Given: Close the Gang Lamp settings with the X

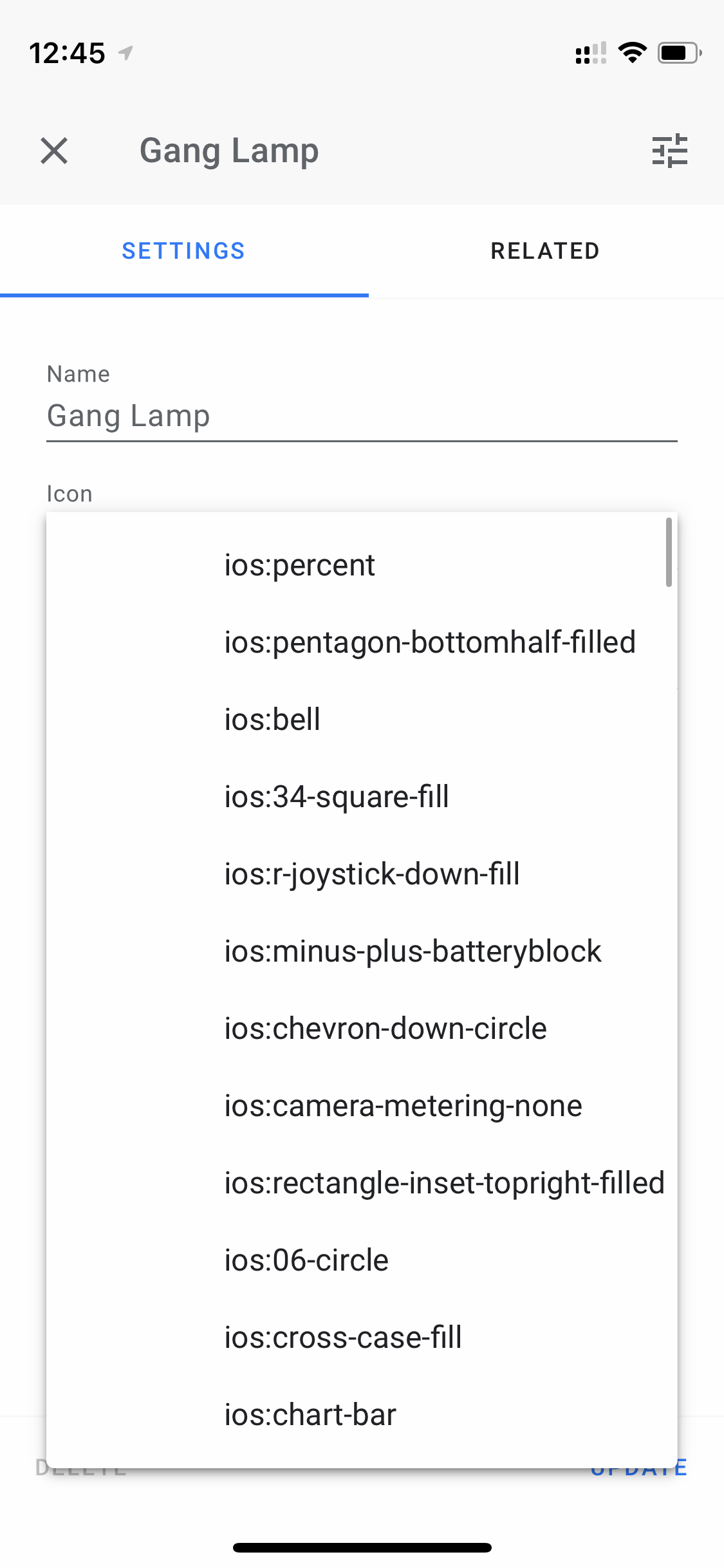Looking at the screenshot, I should (54, 151).
